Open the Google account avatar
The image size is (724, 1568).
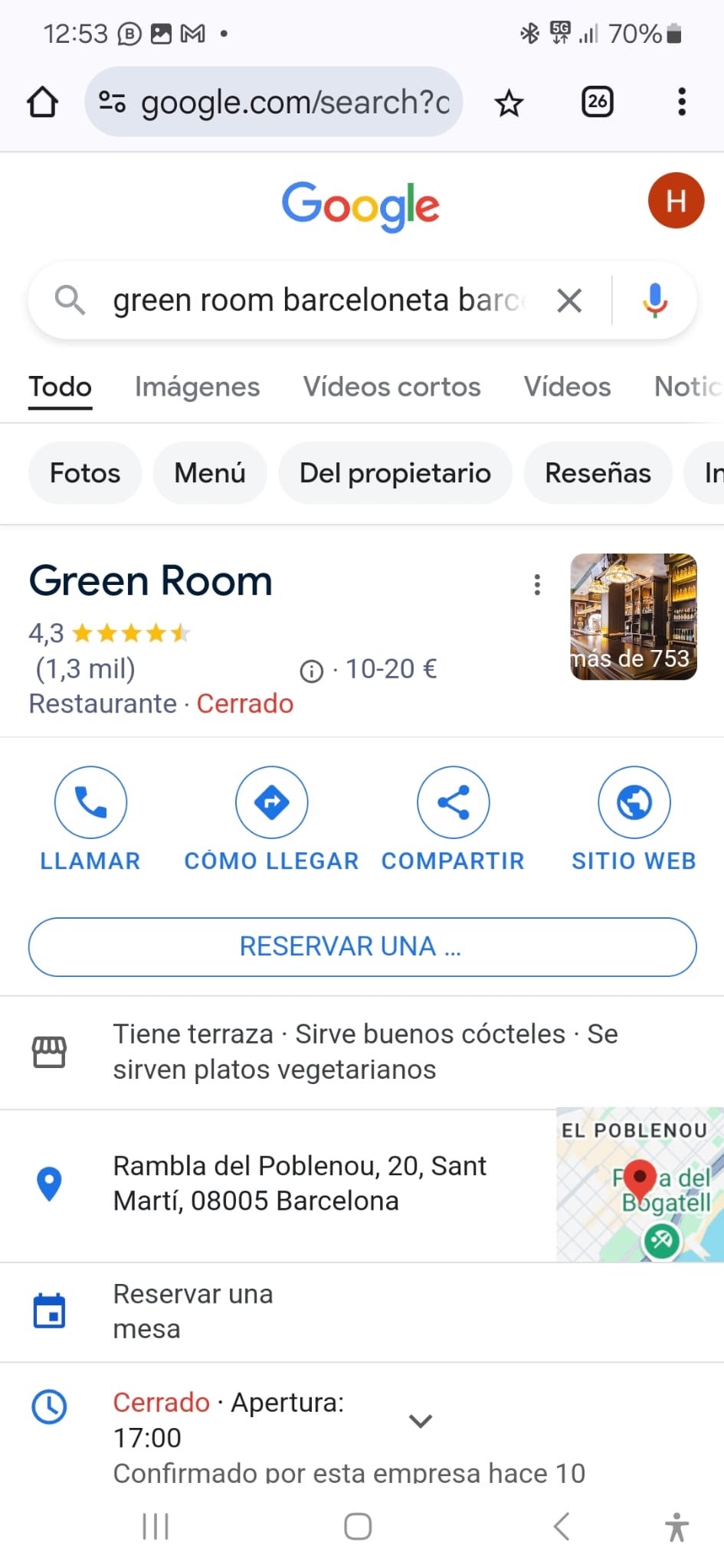pyautogui.click(x=676, y=201)
